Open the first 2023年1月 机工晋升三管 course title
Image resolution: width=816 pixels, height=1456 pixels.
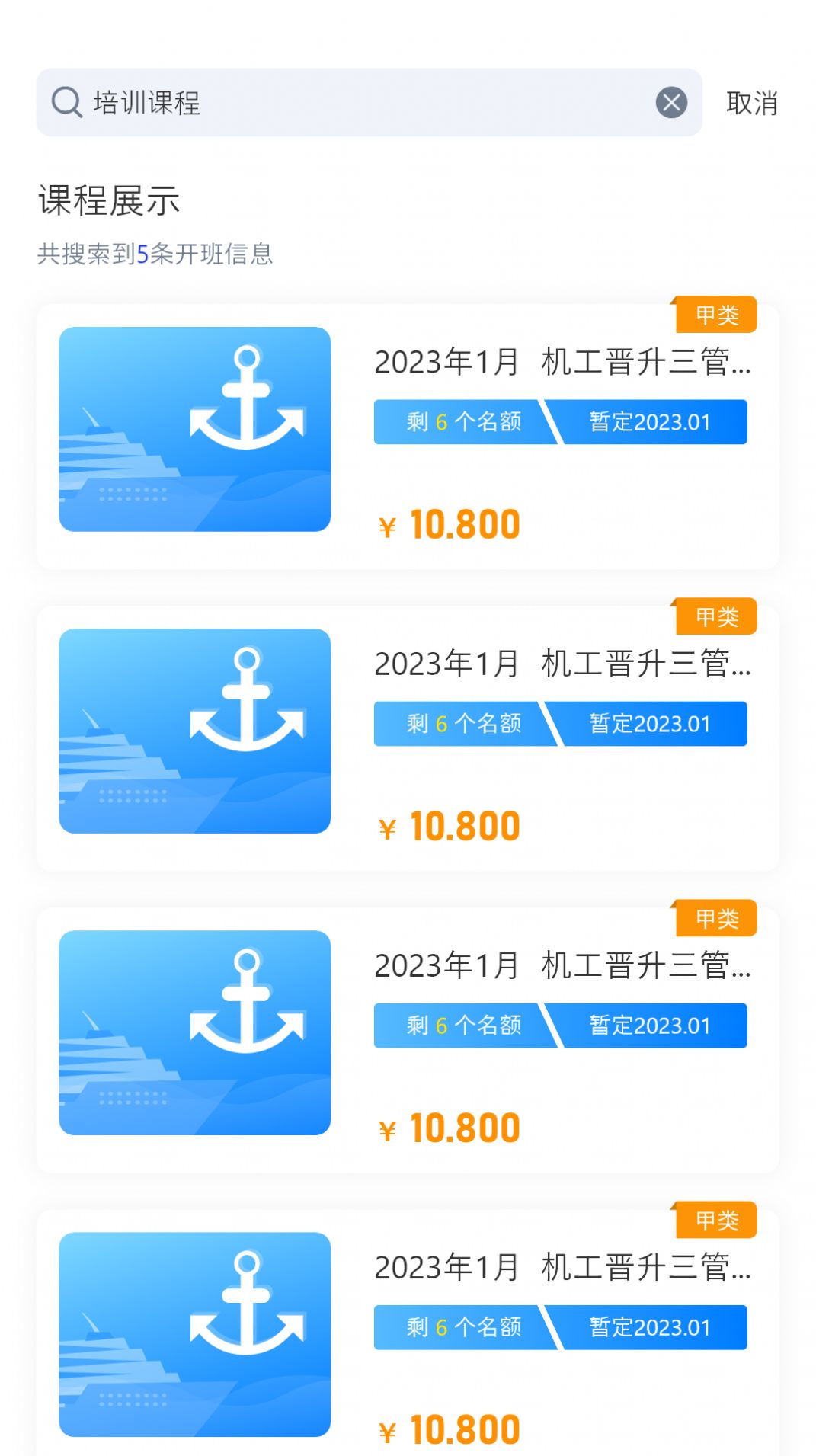pyautogui.click(x=564, y=364)
